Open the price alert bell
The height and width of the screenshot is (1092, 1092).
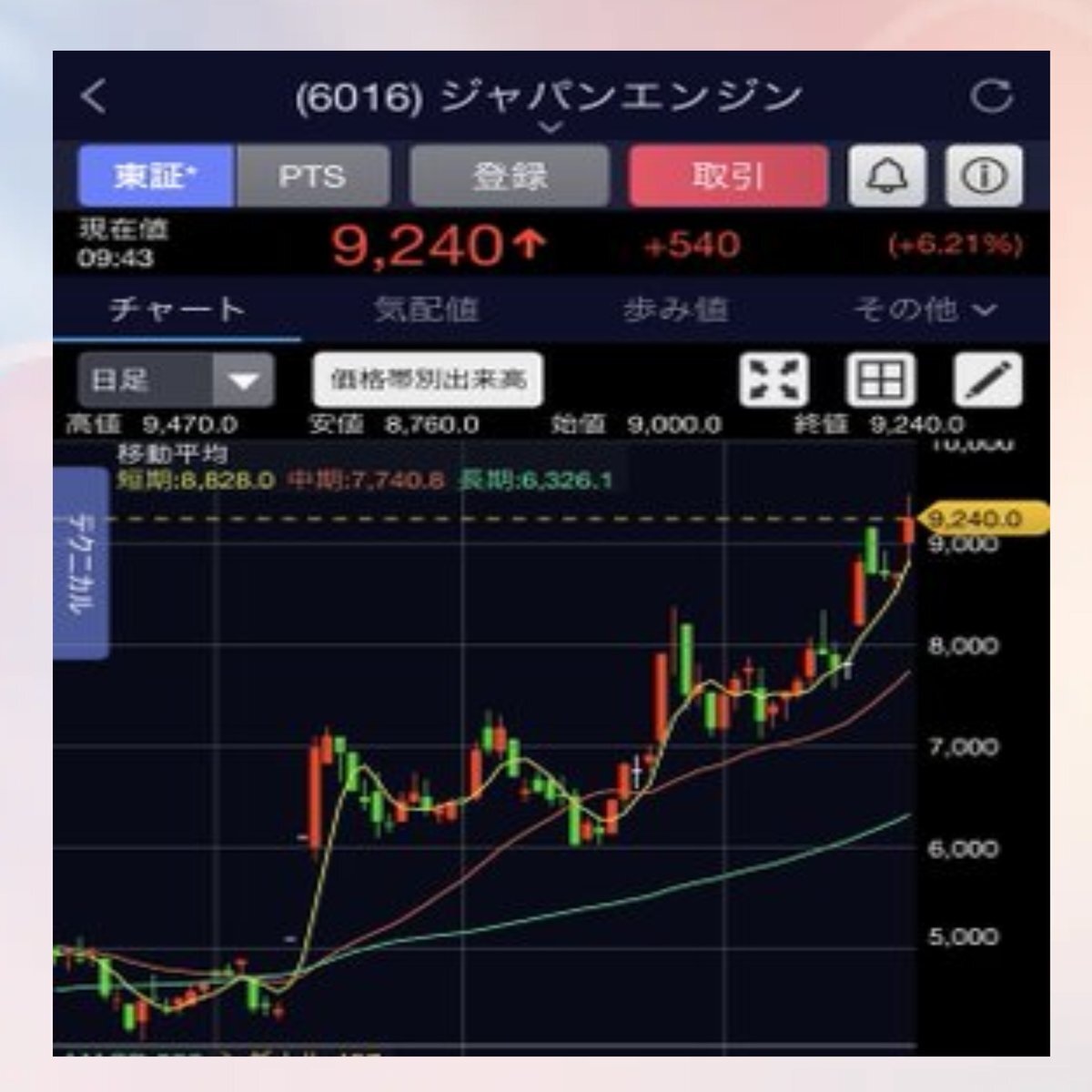[x=886, y=176]
